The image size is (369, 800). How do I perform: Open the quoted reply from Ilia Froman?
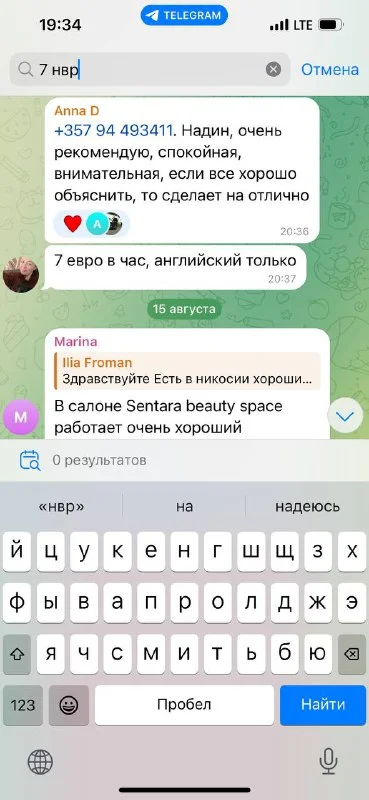187,371
